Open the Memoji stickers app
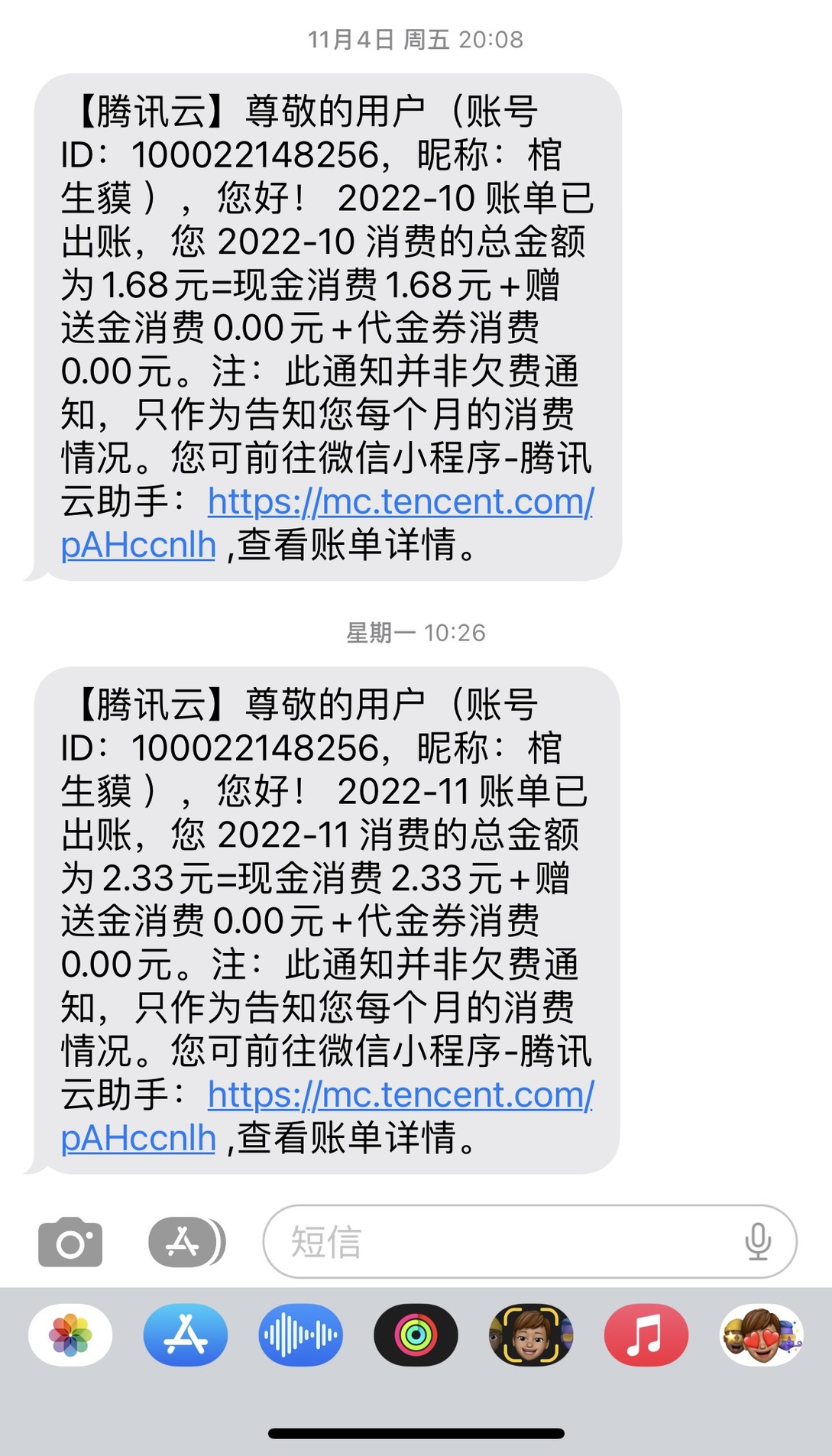The width and height of the screenshot is (832, 1456). click(x=761, y=1334)
